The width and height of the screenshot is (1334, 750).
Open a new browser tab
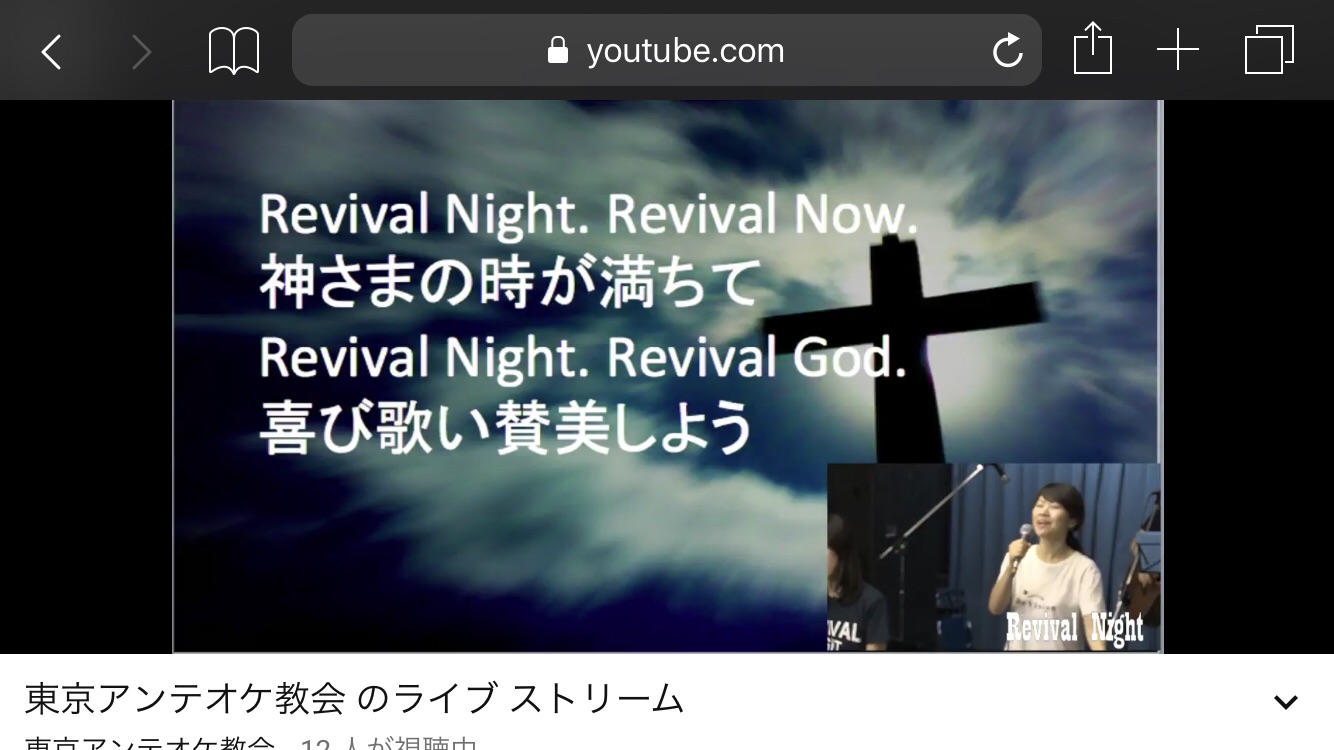(x=1178, y=50)
